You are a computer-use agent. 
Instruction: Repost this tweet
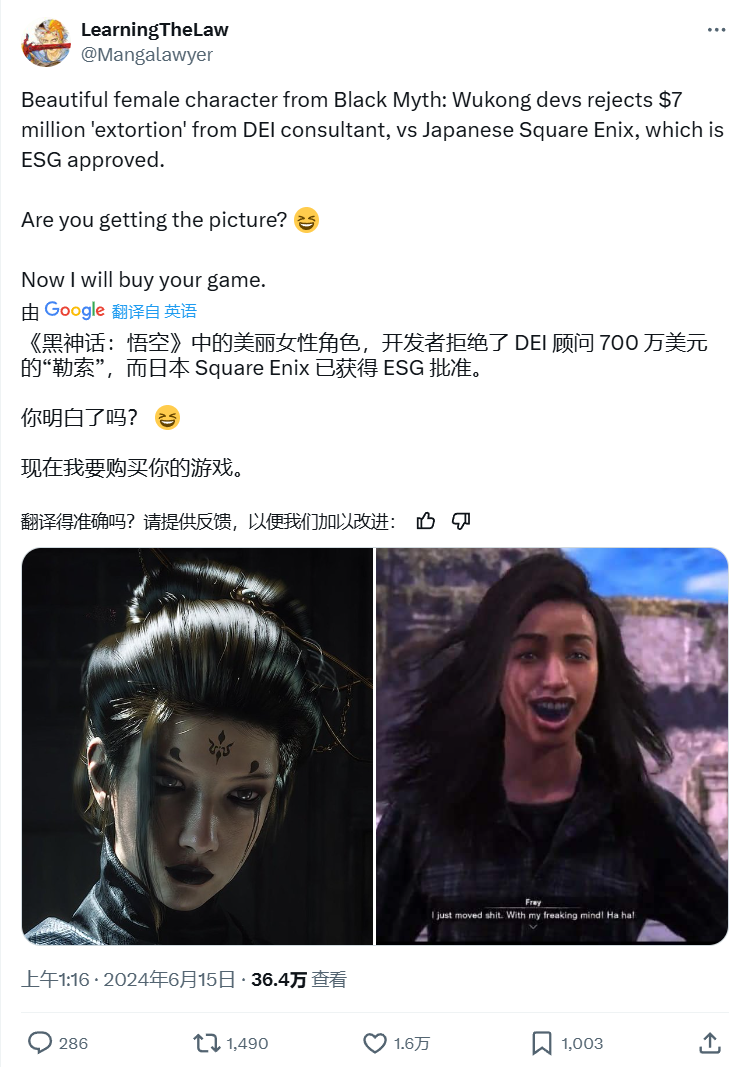205,1043
